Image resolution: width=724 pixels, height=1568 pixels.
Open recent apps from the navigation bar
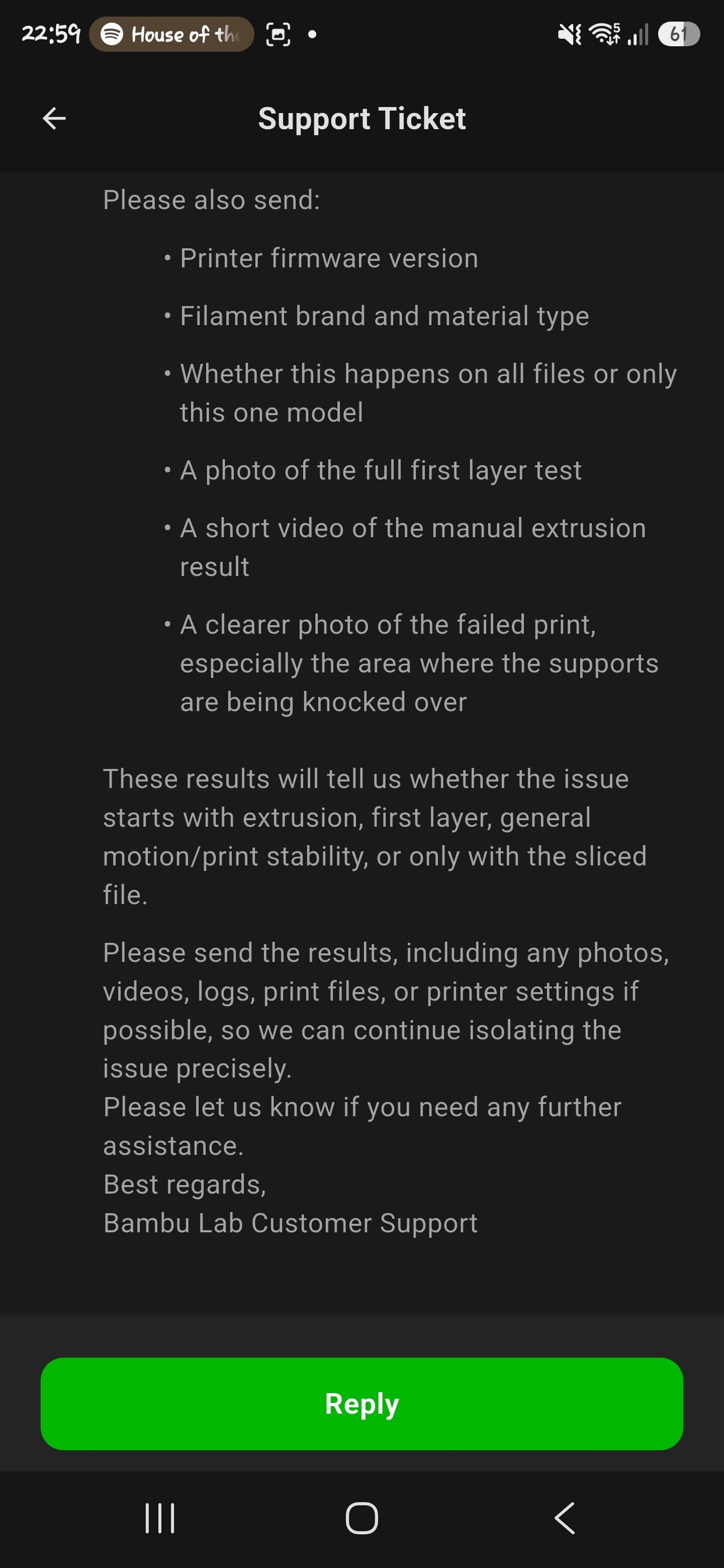tap(160, 1517)
